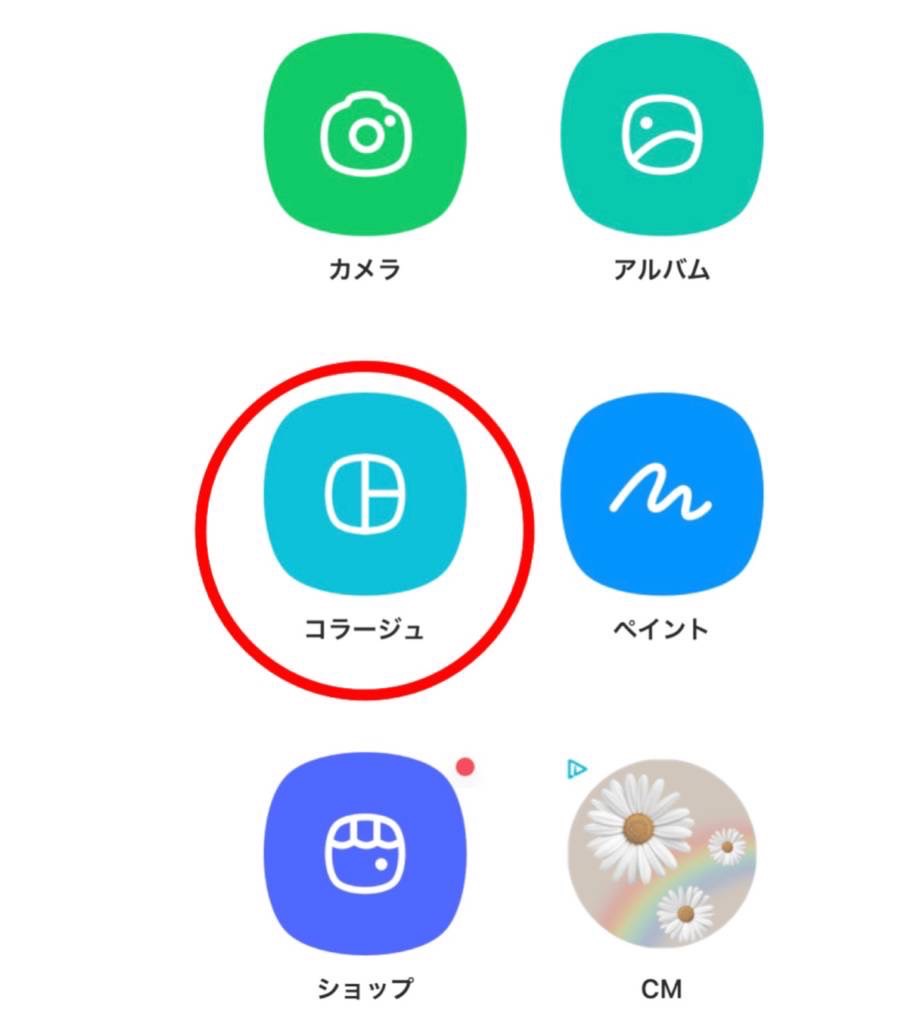Start a コラージュ collage
This screenshot has width=920, height=1024.
[x=365, y=496]
